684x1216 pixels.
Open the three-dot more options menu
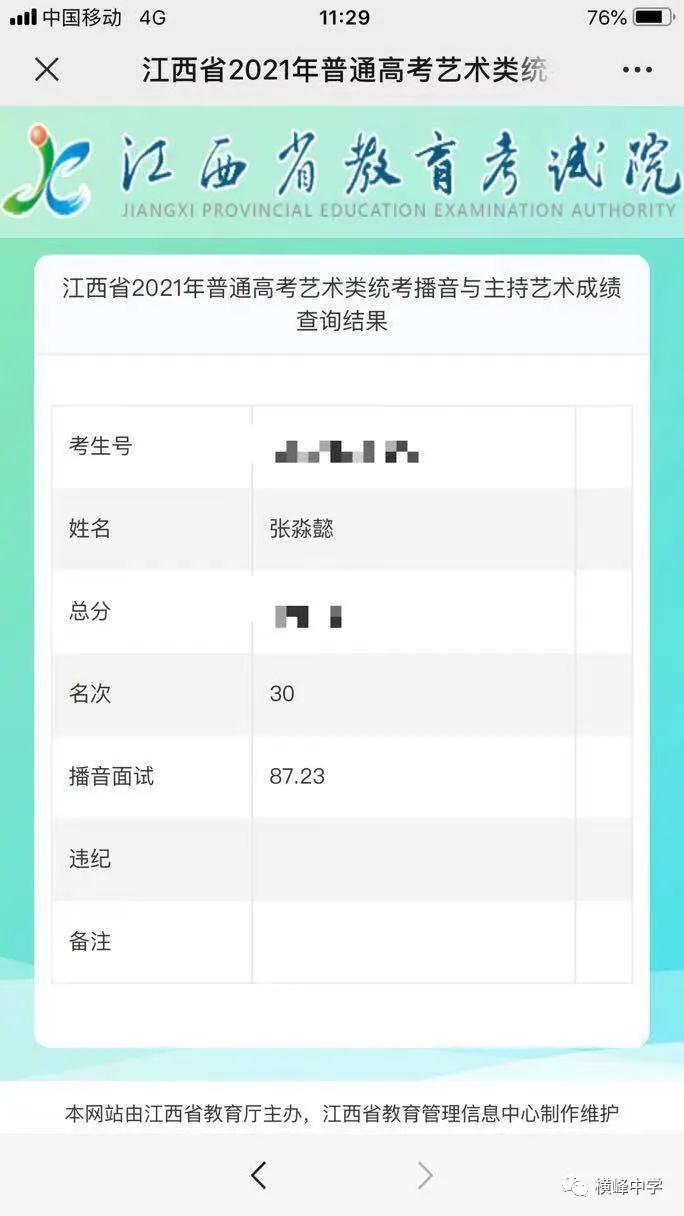637,70
